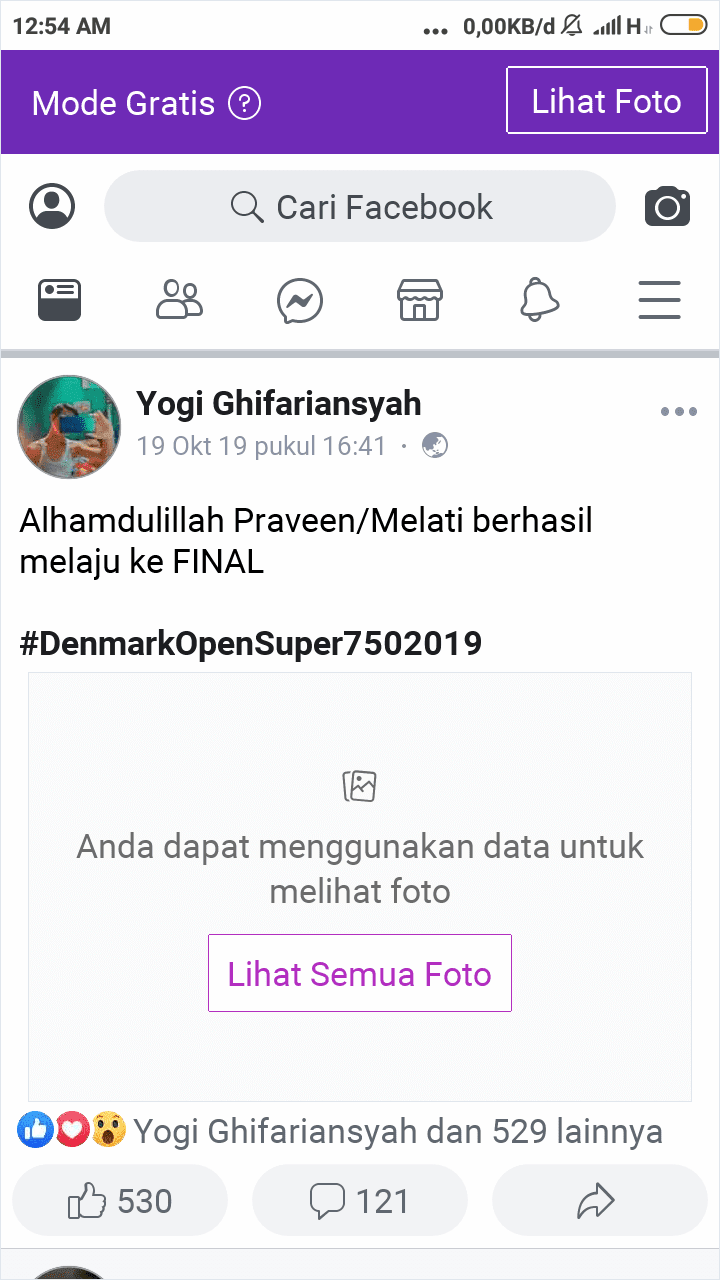This screenshot has height=1280, width=720.
Task: Open the Mode Gratis help icon
Action: (245, 103)
